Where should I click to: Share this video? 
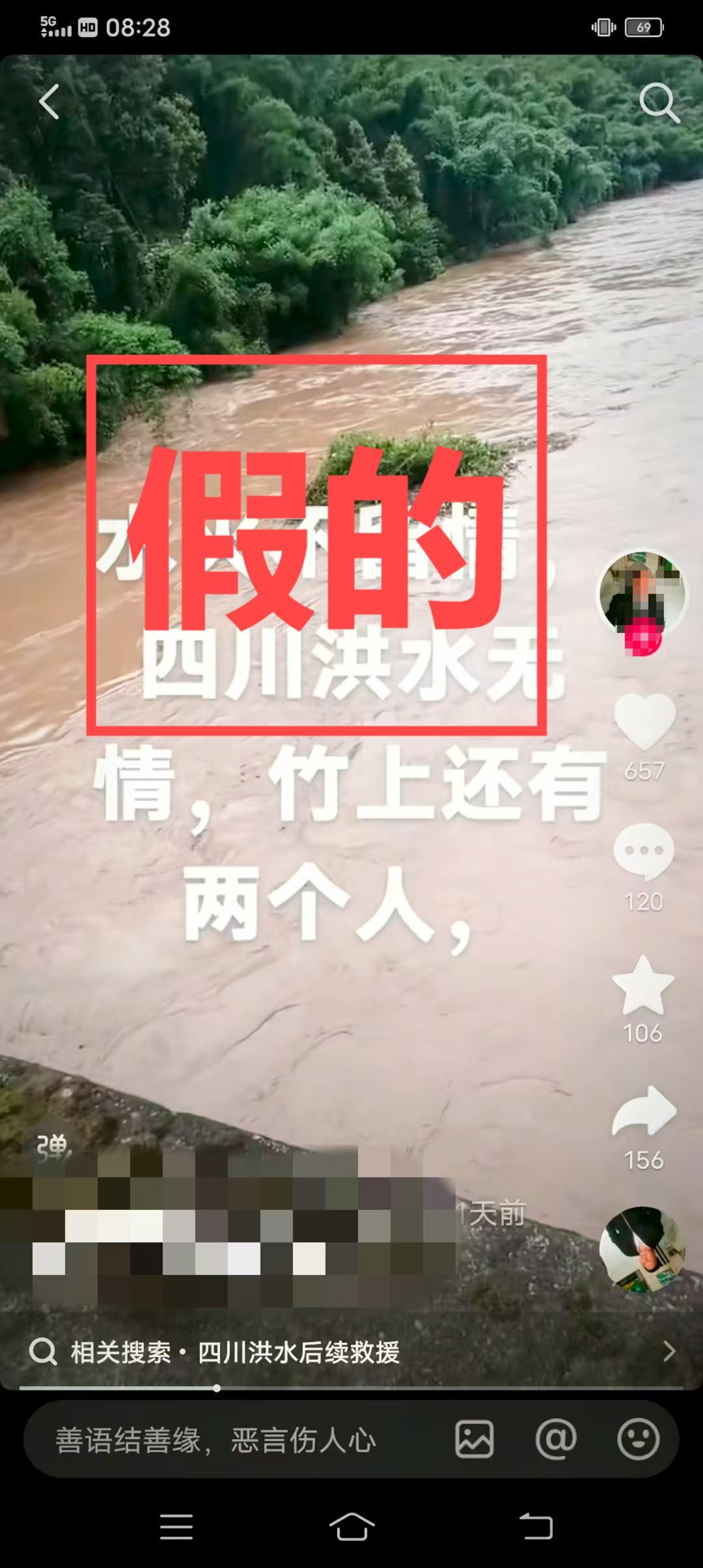[644, 1112]
